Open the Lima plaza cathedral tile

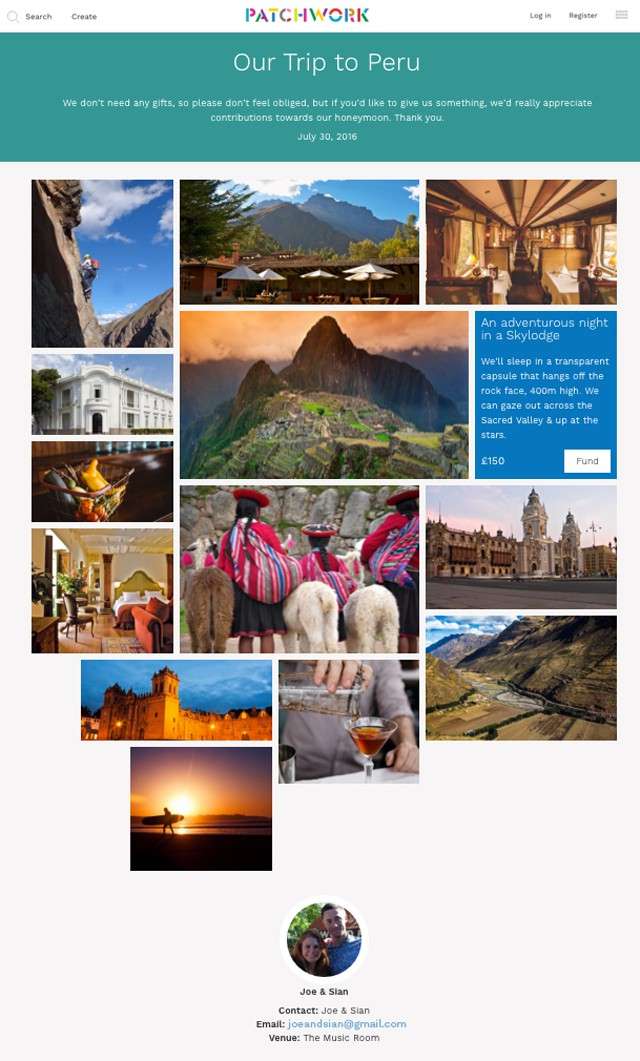[521, 547]
